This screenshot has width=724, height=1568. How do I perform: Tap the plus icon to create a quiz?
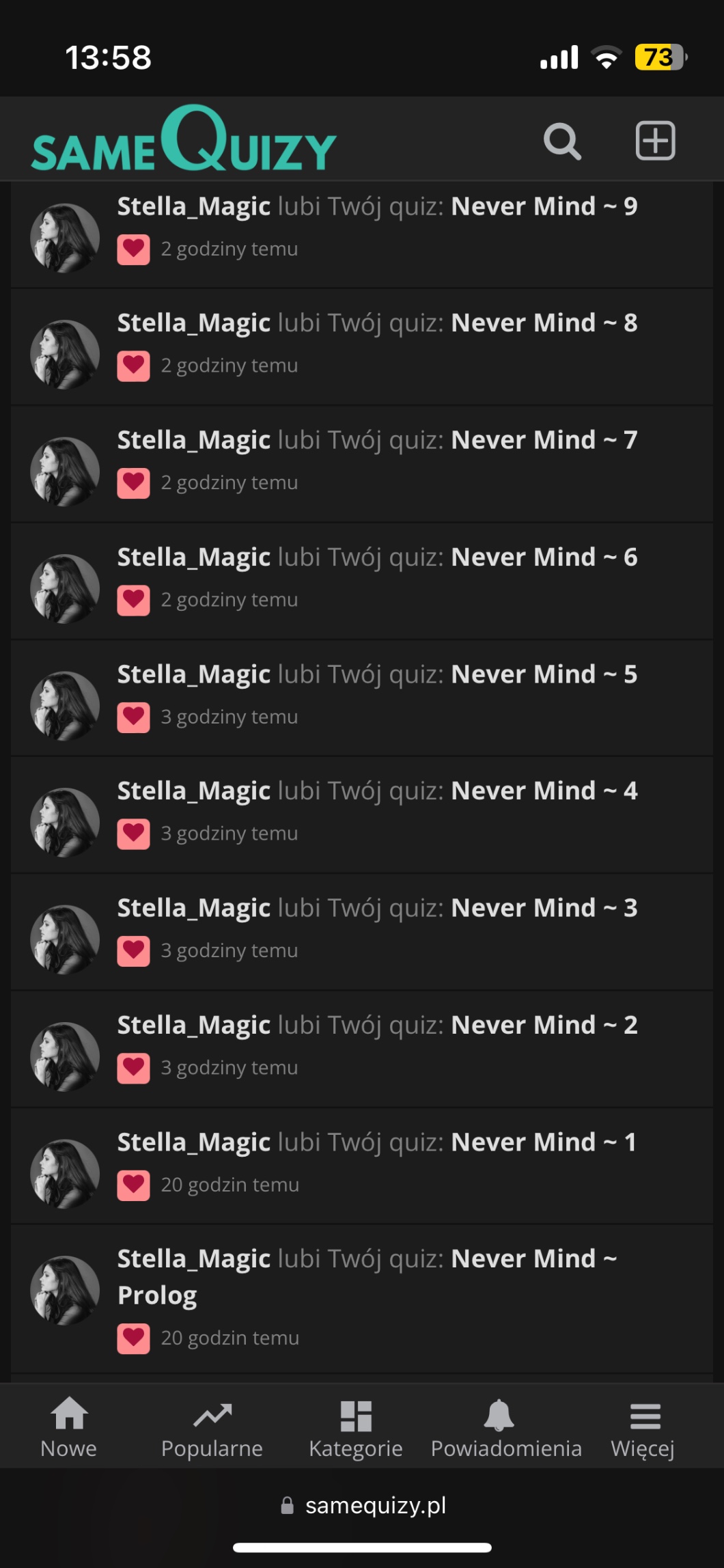(x=655, y=141)
